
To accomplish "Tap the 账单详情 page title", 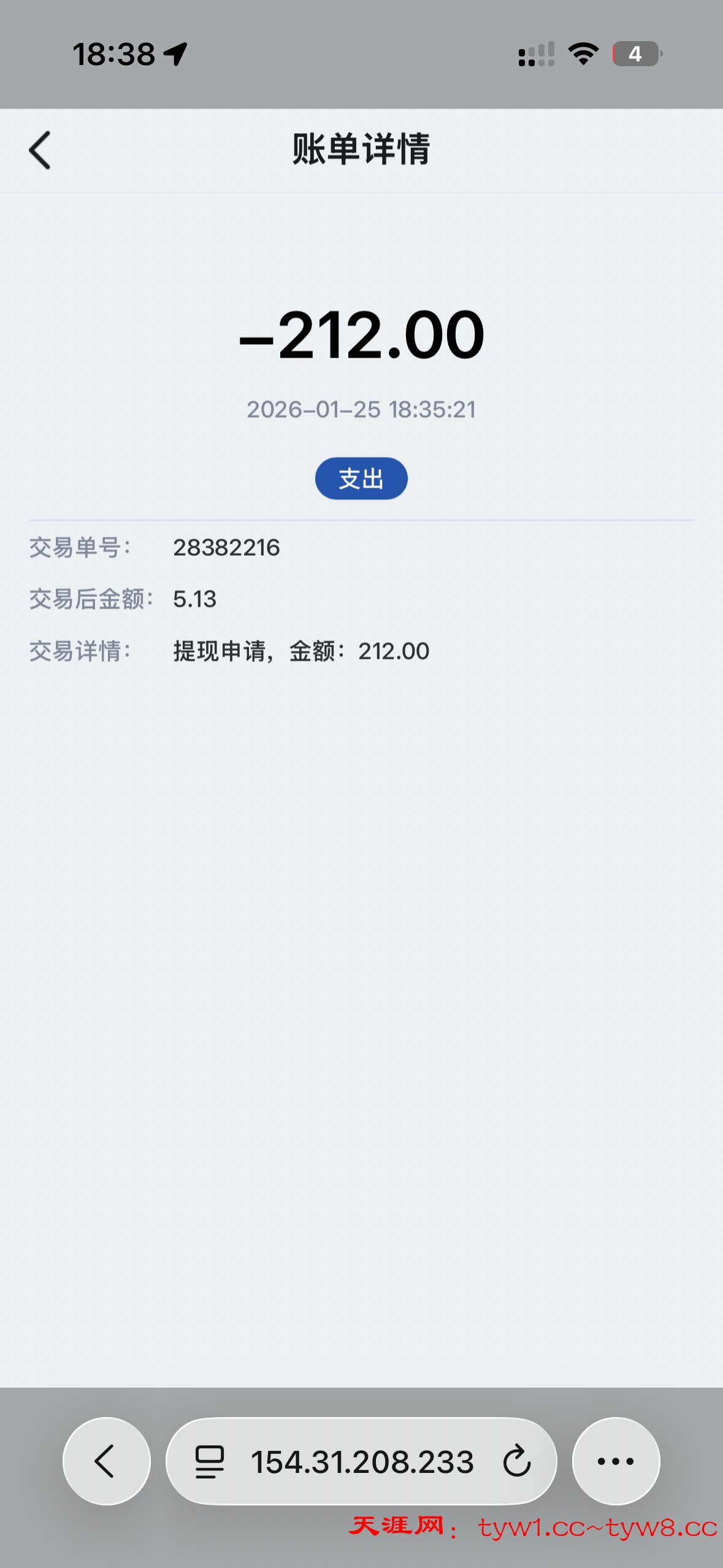I will [x=361, y=150].
